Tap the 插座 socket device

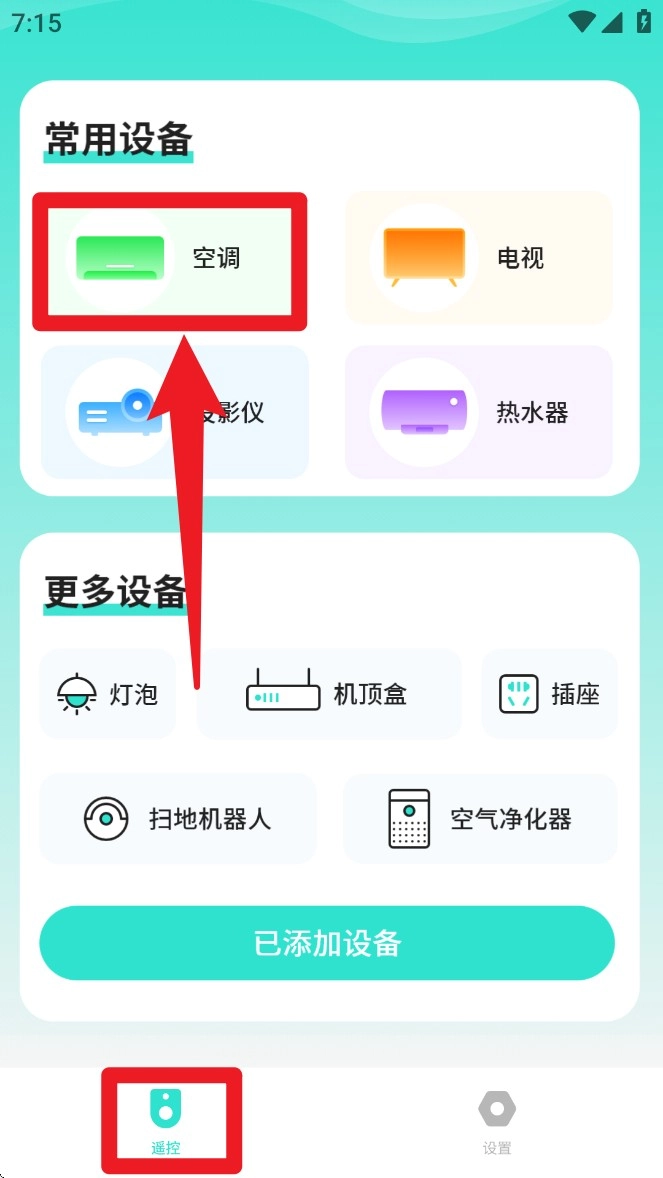click(549, 694)
